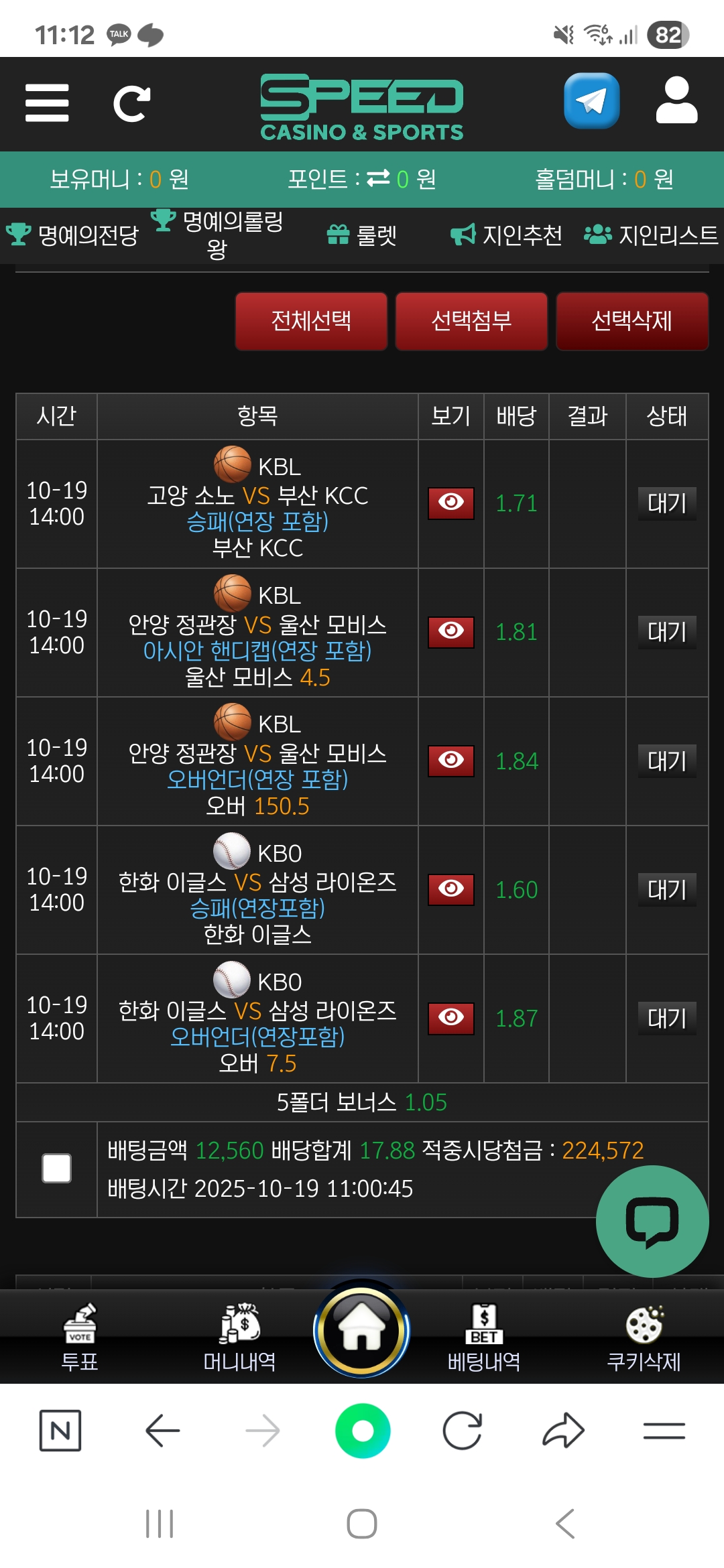This screenshot has width=724, height=1568.
Task: Open the Telegram contact icon
Action: [x=591, y=101]
